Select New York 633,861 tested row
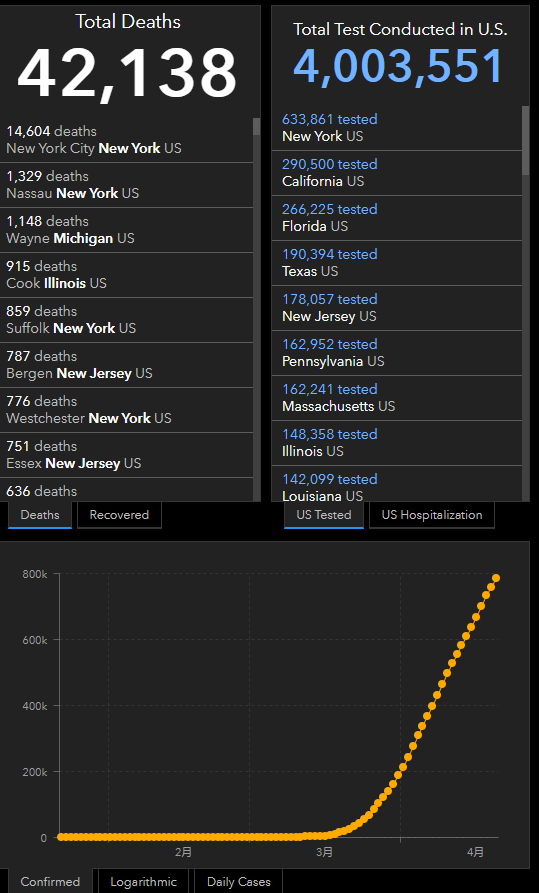 [x=397, y=128]
